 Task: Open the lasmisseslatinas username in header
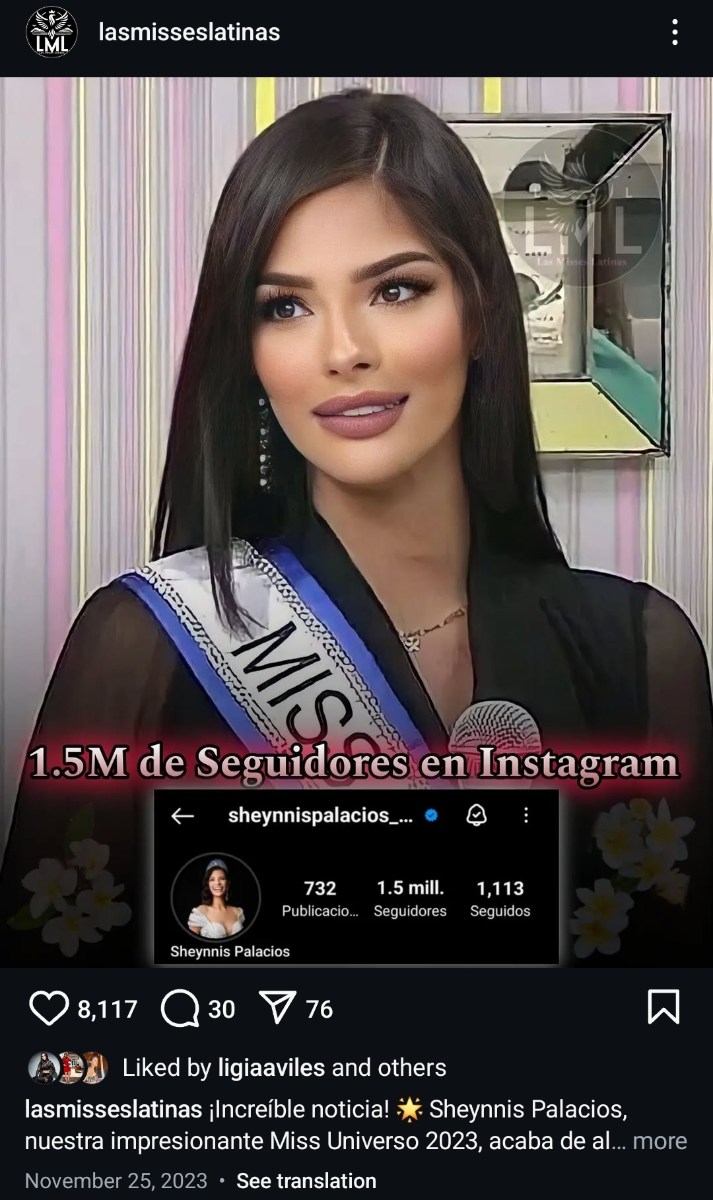190,32
